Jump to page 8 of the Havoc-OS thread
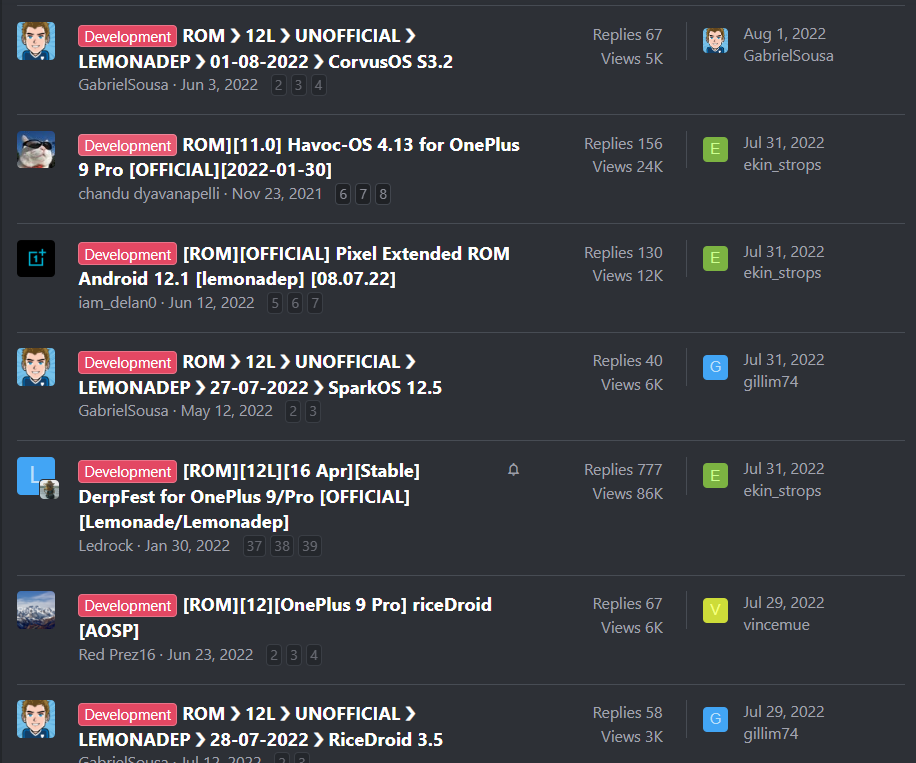This screenshot has width=916, height=763. click(382, 194)
